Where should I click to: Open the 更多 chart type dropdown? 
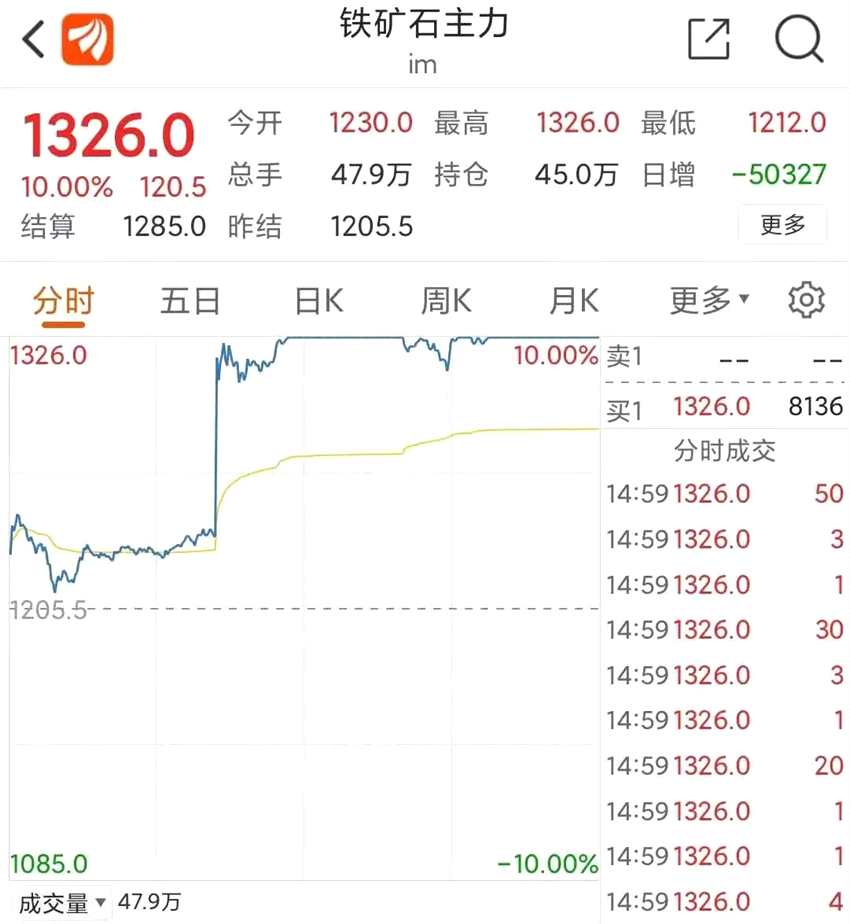tap(709, 301)
